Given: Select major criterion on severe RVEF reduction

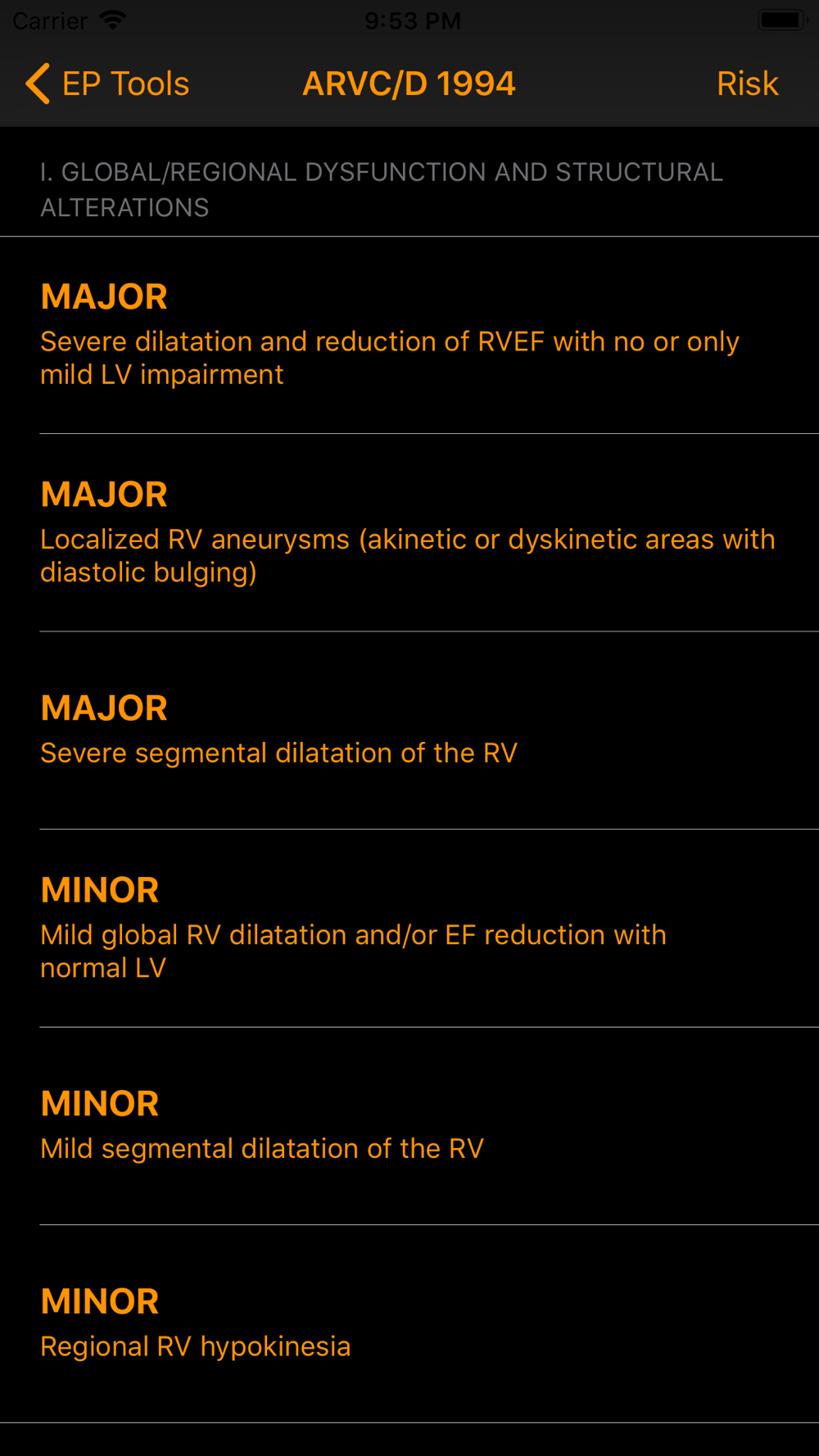Looking at the screenshot, I should (409, 336).
